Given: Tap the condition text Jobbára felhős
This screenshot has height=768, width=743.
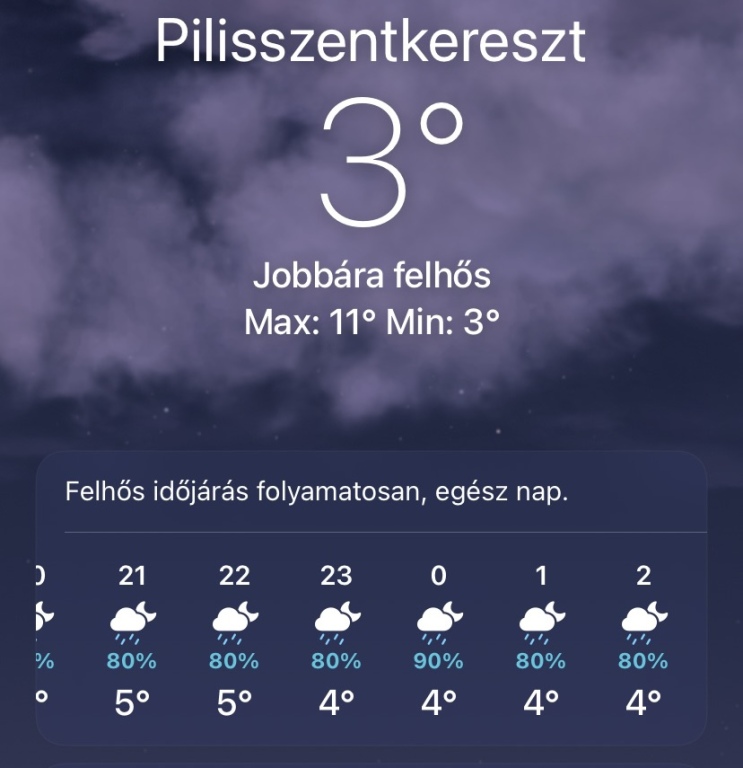Looking at the screenshot, I should click(x=371, y=278).
